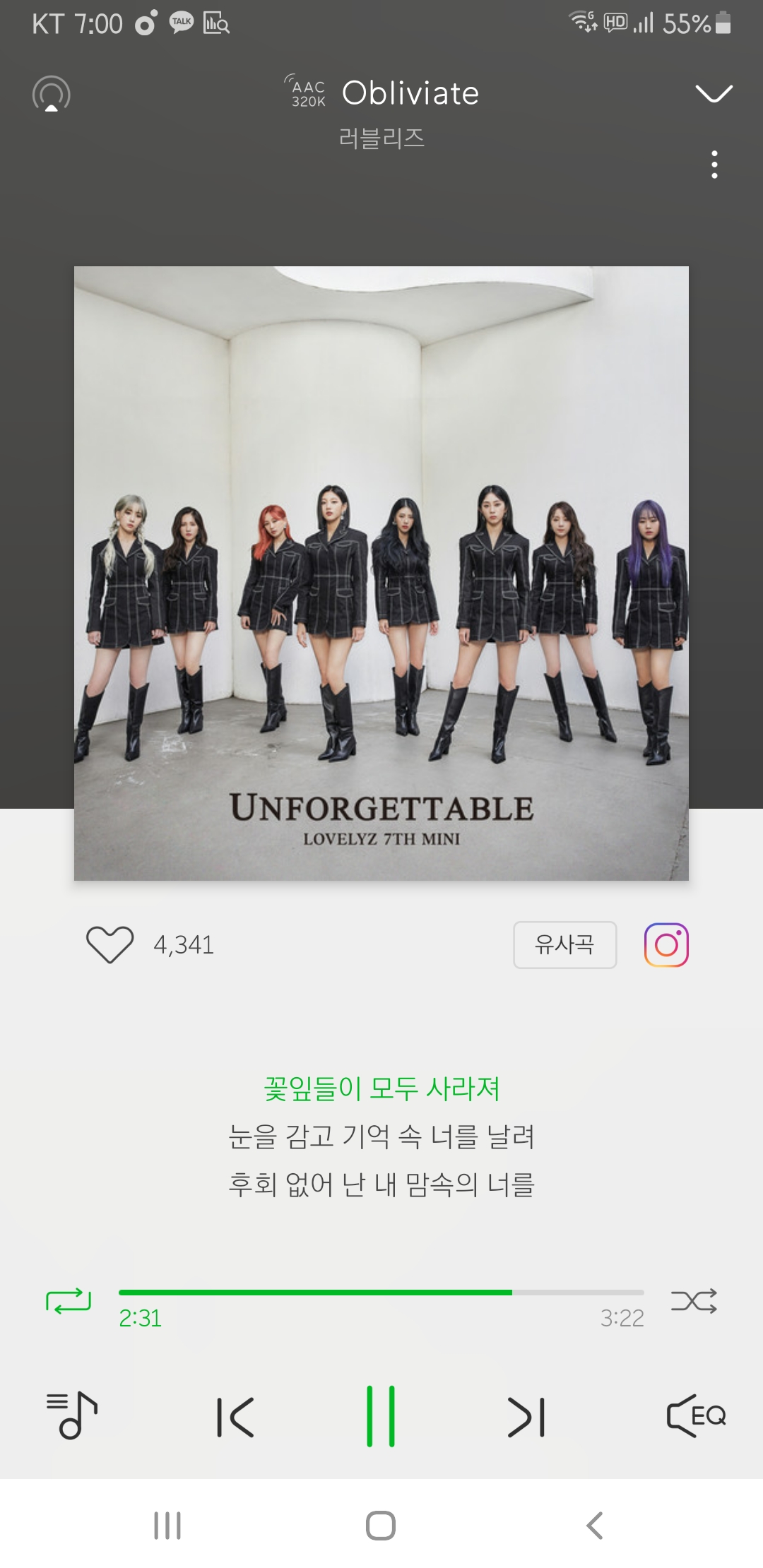Tap the artist name 러블리즈
Image resolution: width=763 pixels, height=1568 pixels.
pos(381,138)
